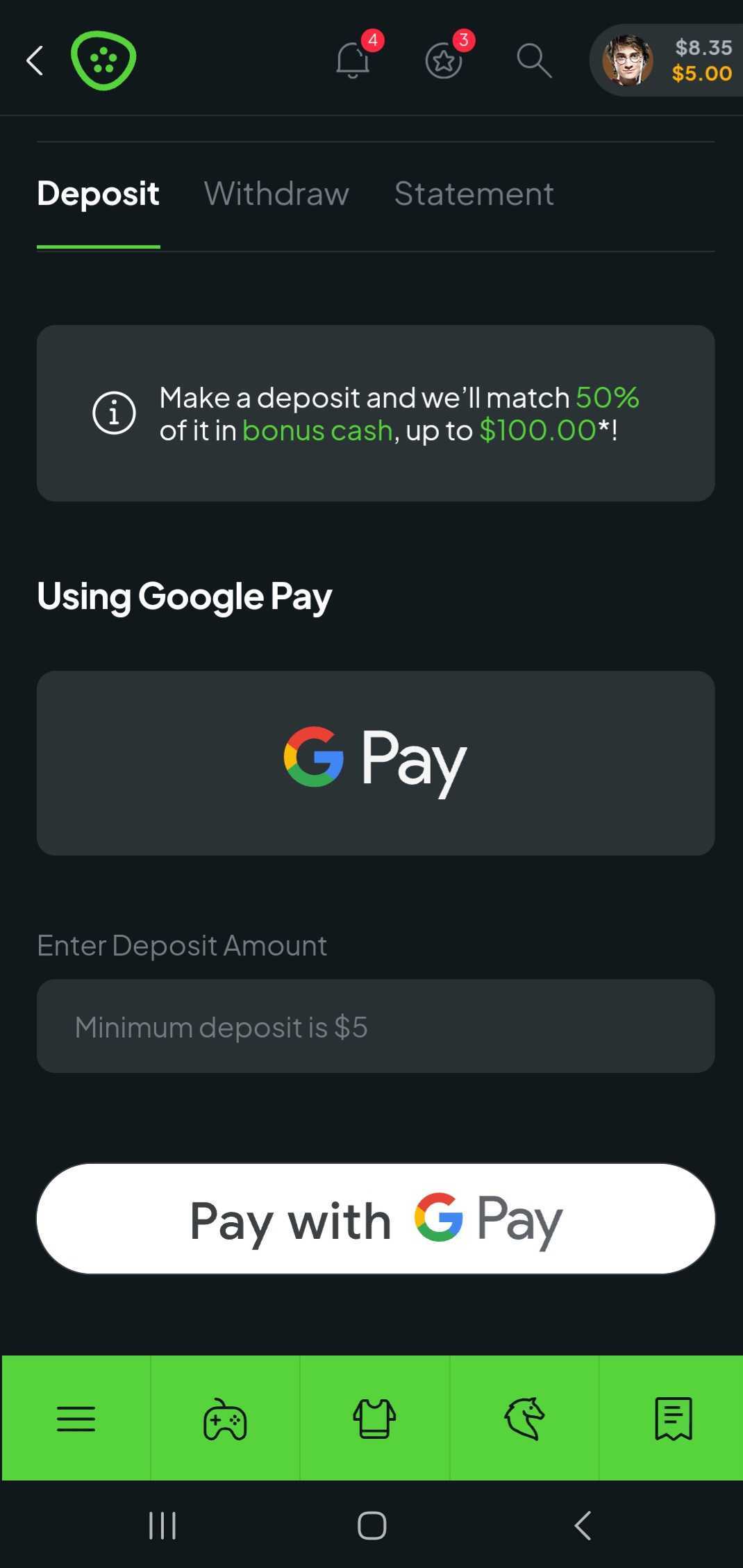Open the horse racing section

tap(525, 1419)
